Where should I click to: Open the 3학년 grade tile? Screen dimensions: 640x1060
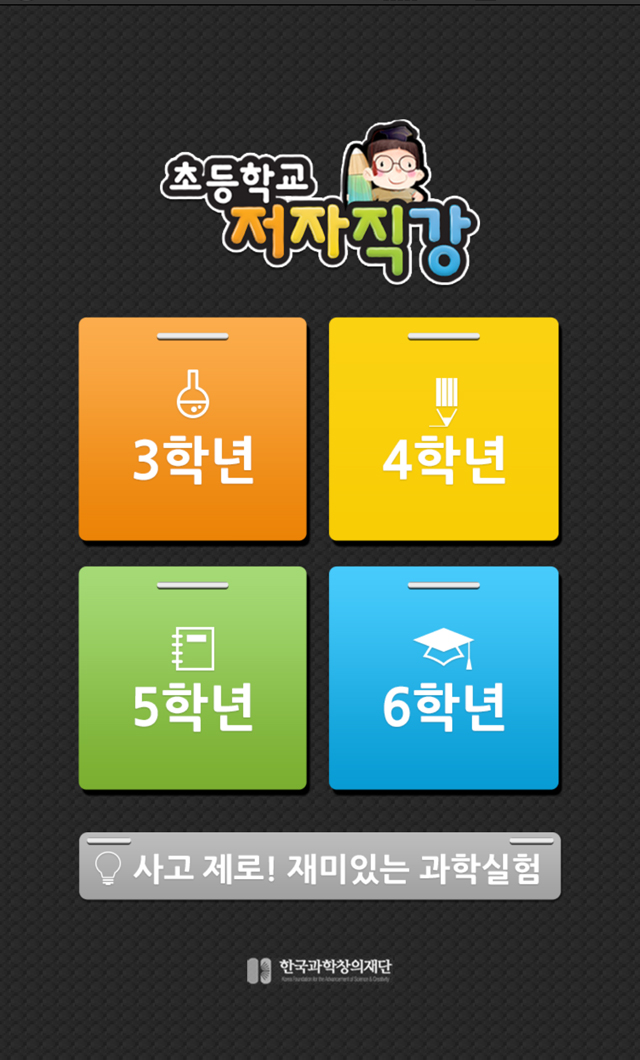(x=193, y=430)
